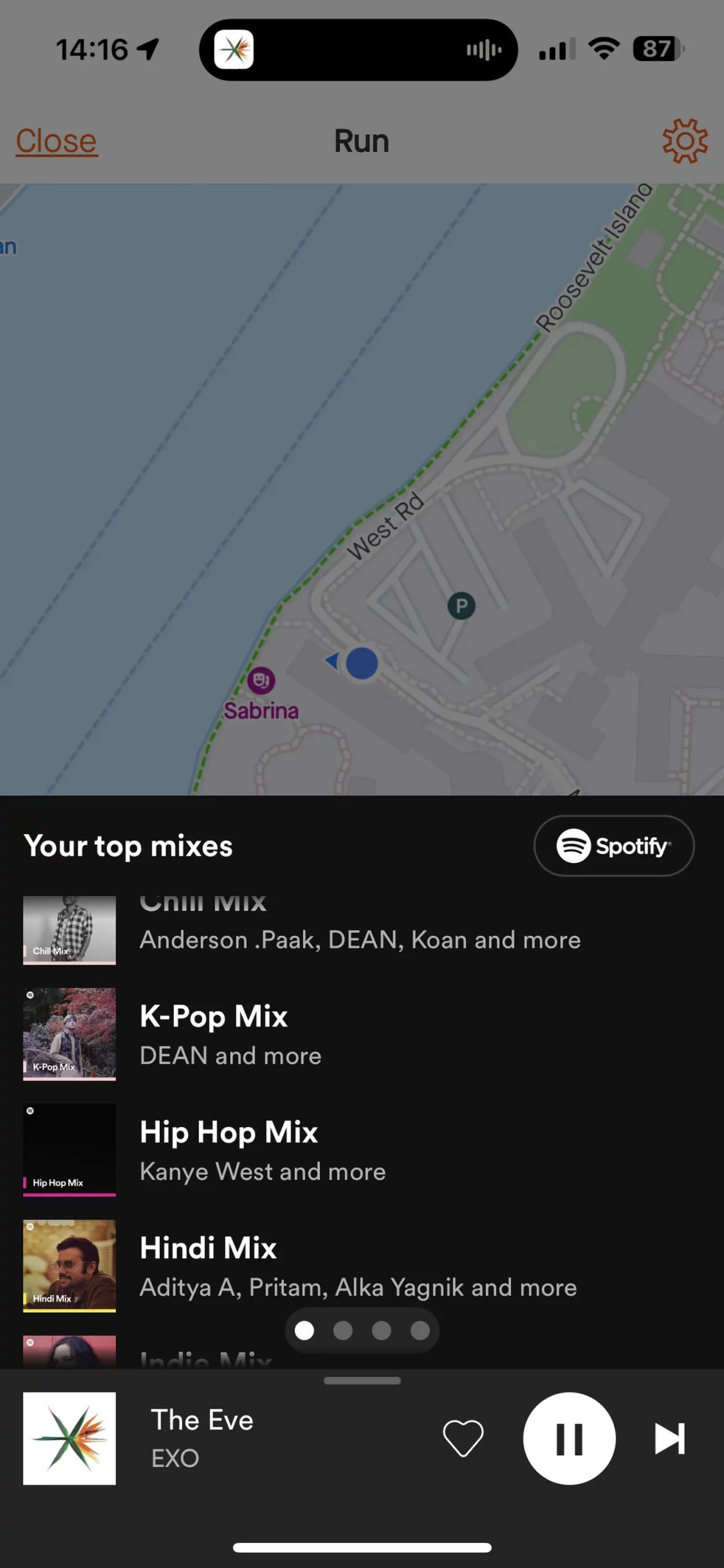Skip to the next track
724x1568 pixels.
pos(669,1438)
